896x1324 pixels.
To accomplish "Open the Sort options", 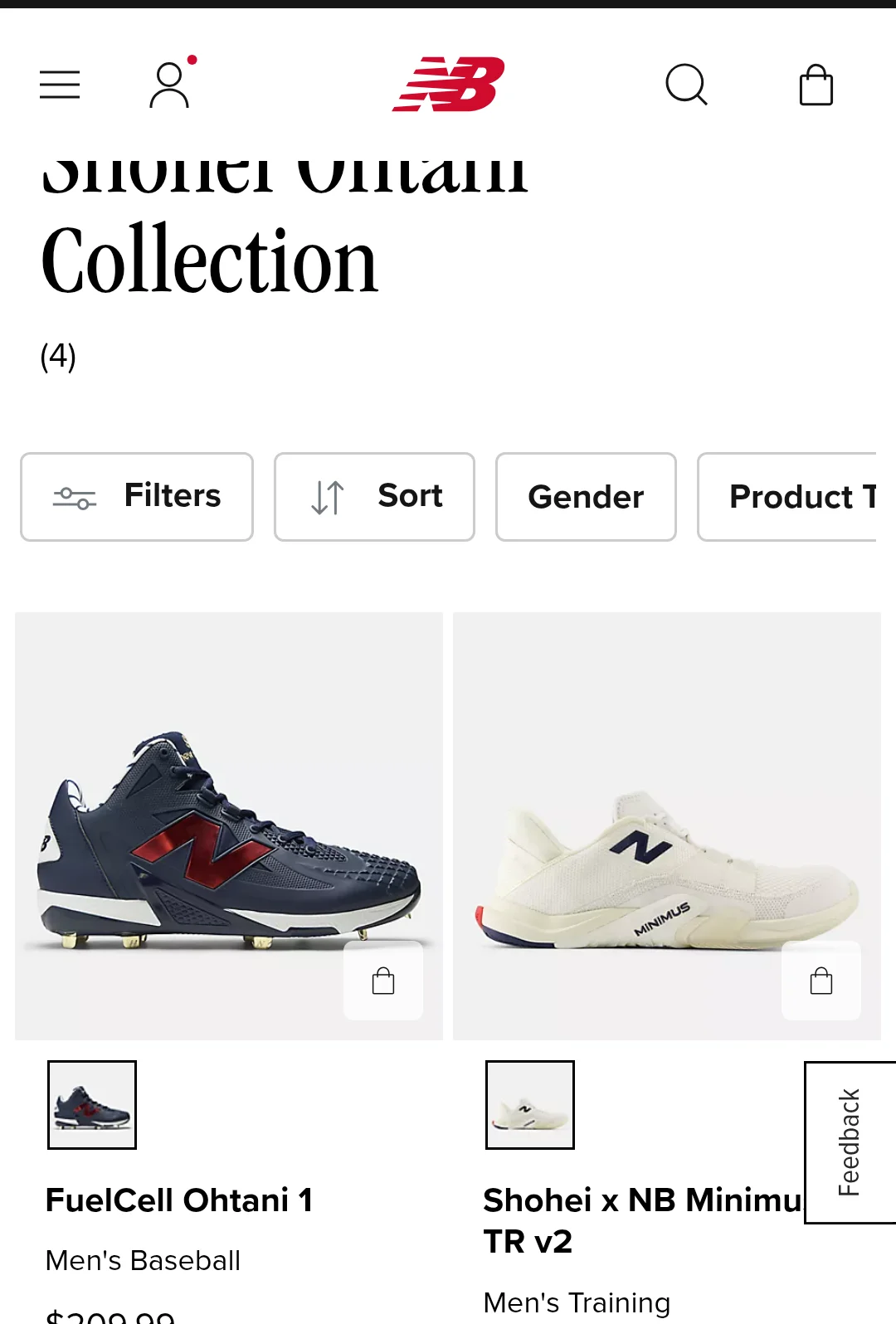I will [x=374, y=496].
